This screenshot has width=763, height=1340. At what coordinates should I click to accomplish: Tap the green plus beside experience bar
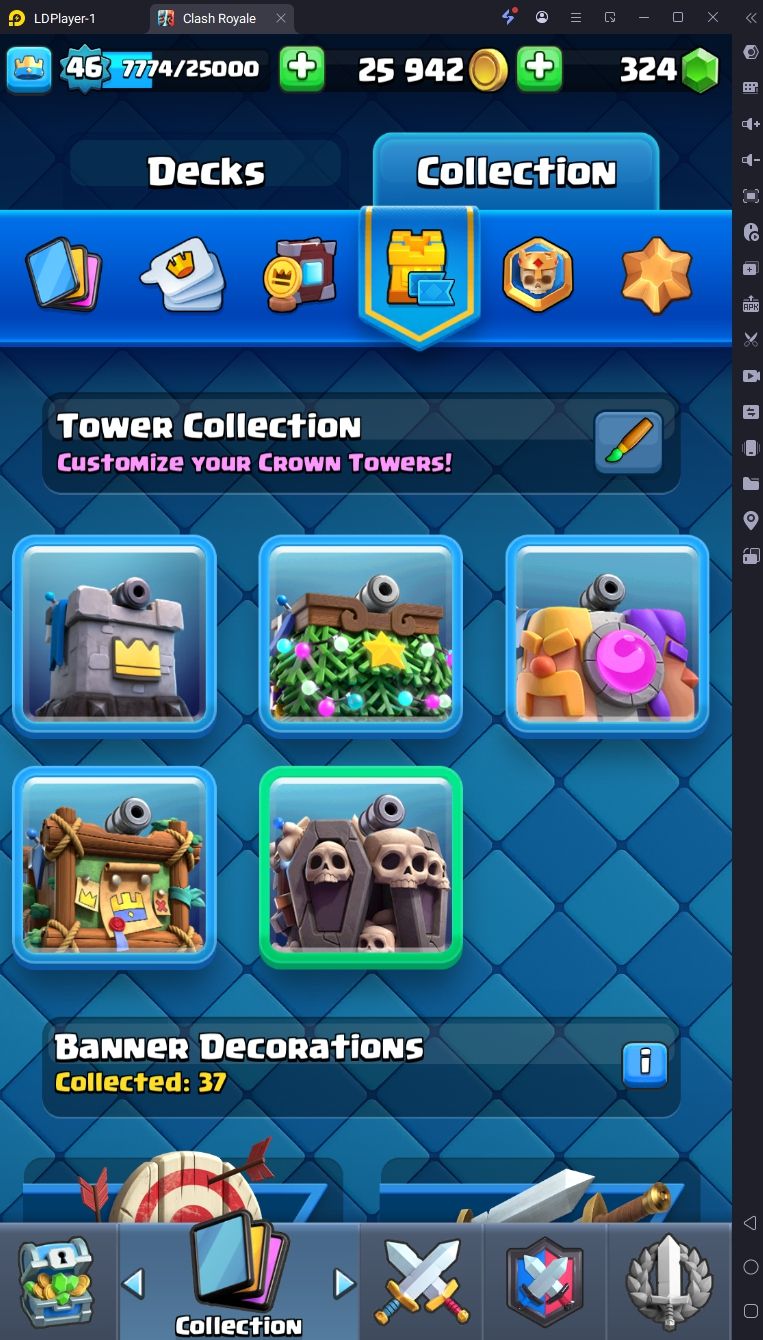coord(302,69)
